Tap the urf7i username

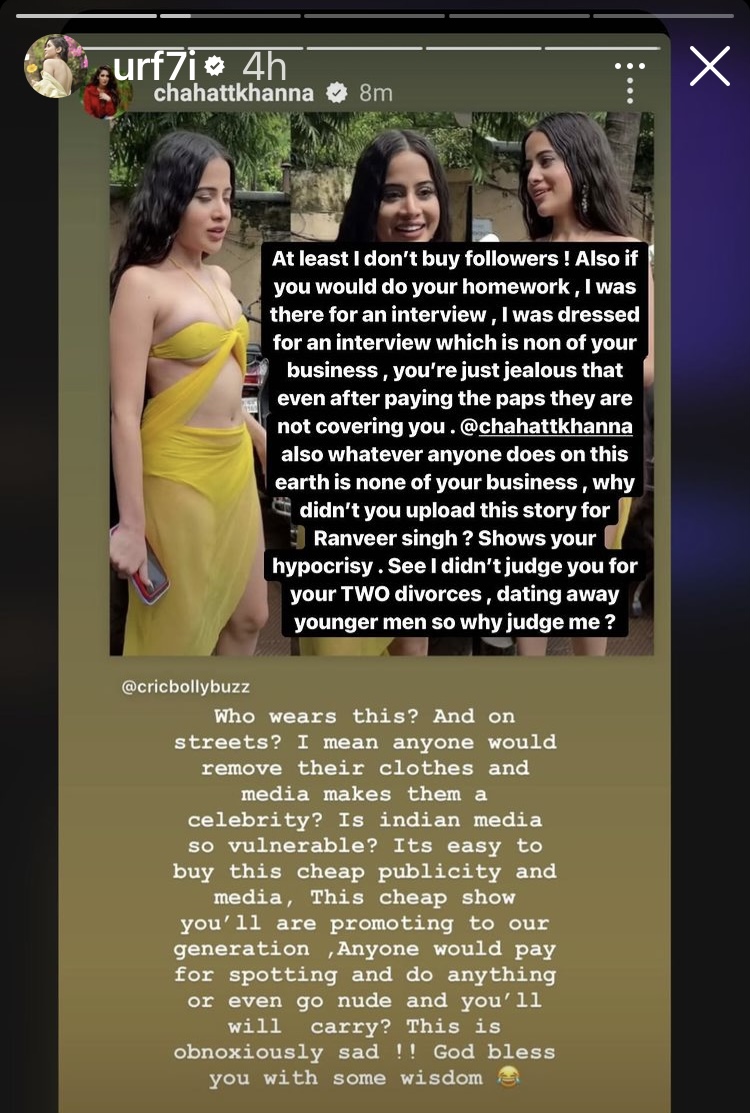click(x=157, y=67)
